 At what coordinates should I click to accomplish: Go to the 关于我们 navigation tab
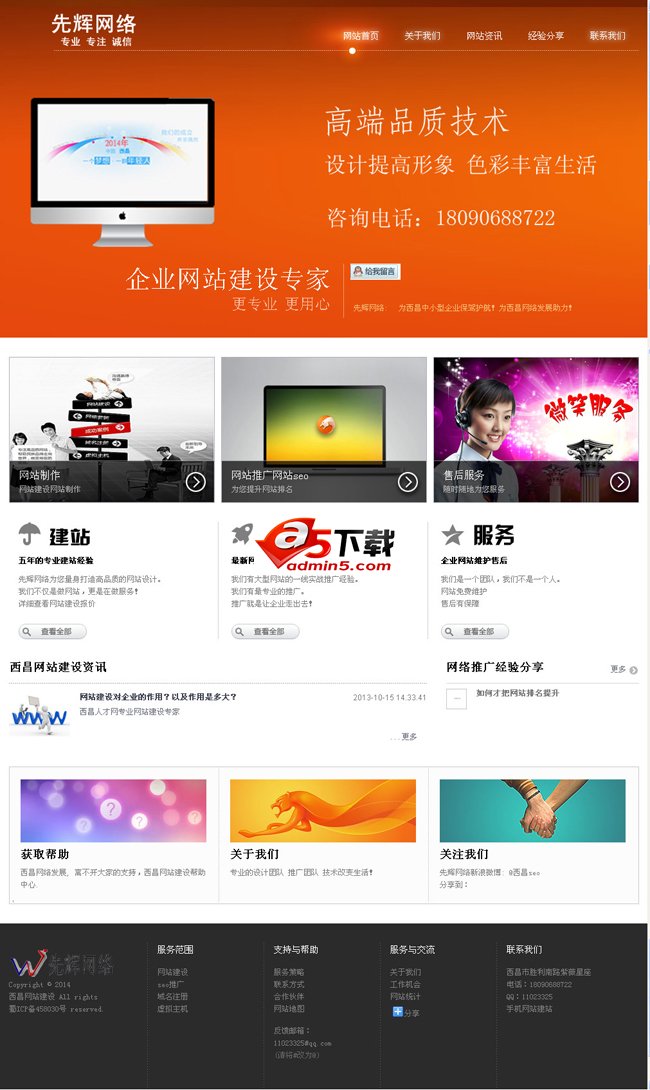[422, 36]
